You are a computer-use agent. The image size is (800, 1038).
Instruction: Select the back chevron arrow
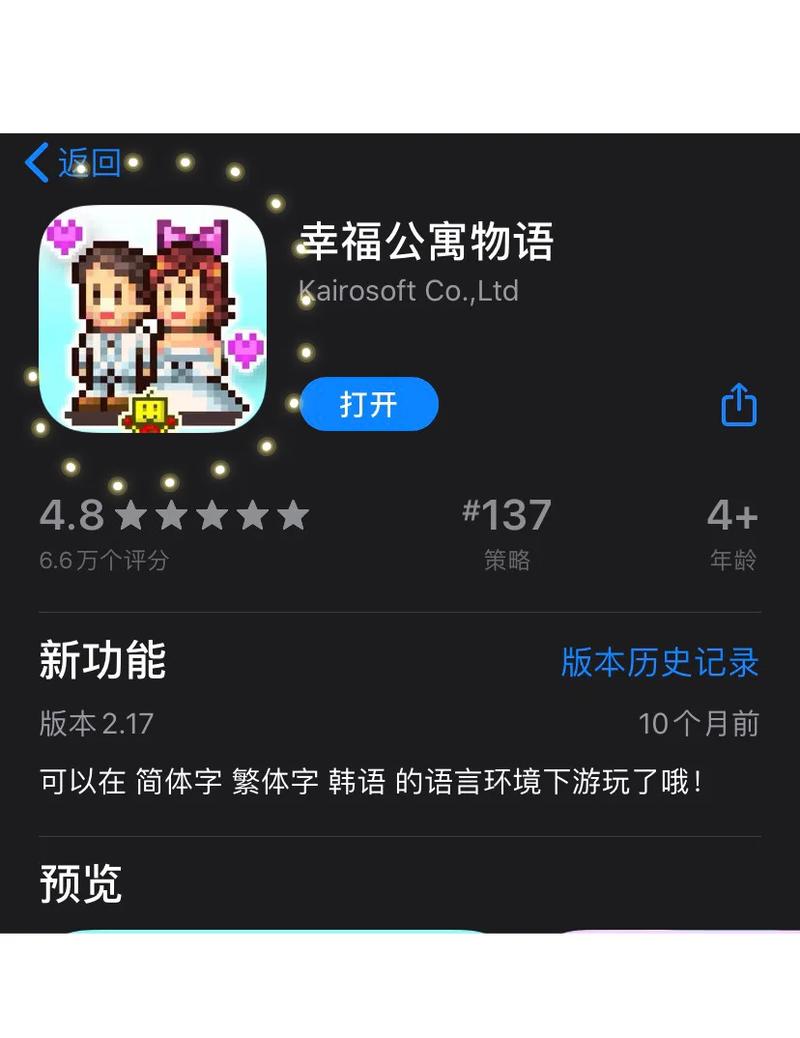coord(38,163)
